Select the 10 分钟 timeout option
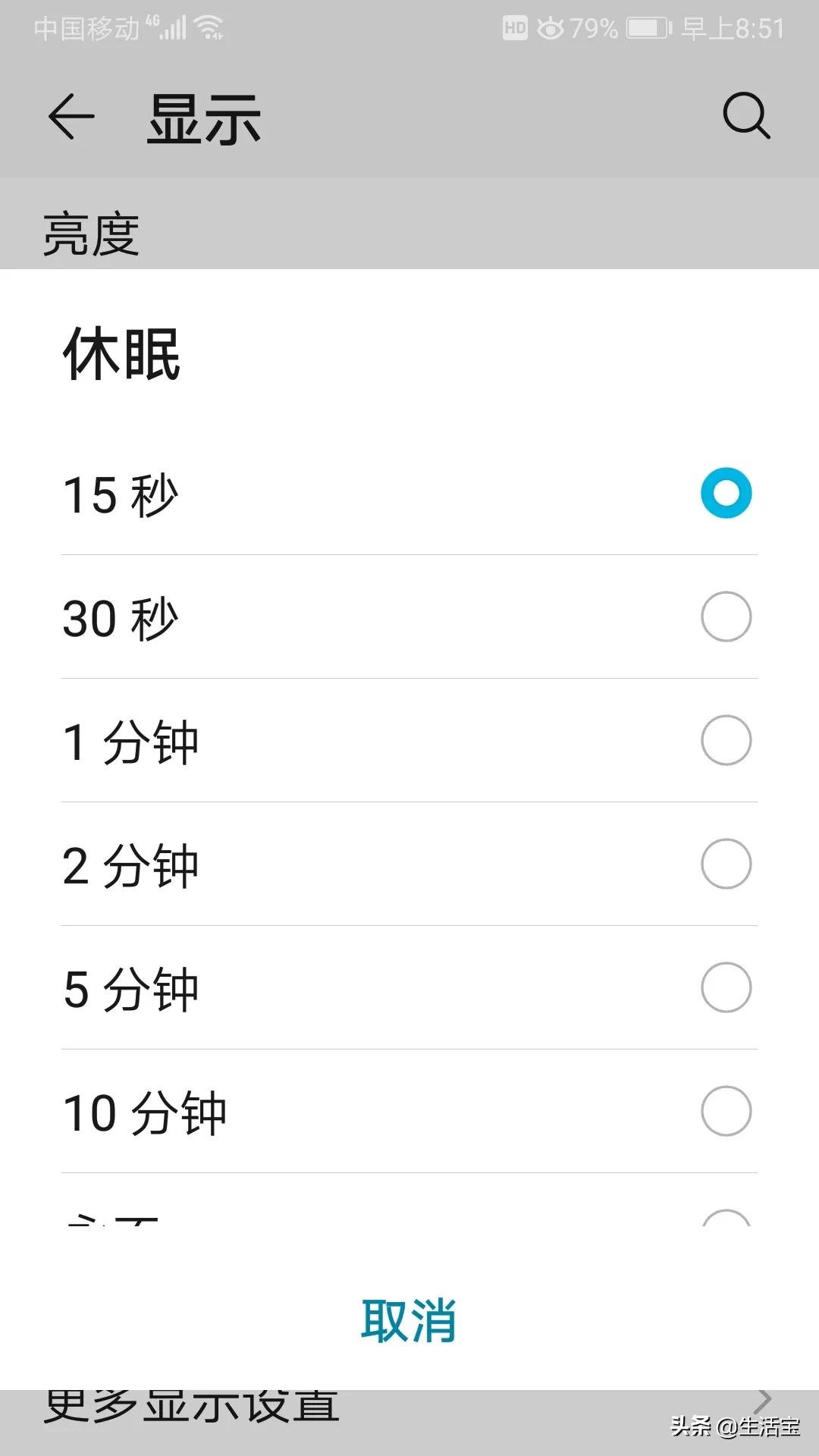819x1456 pixels. (x=409, y=1109)
